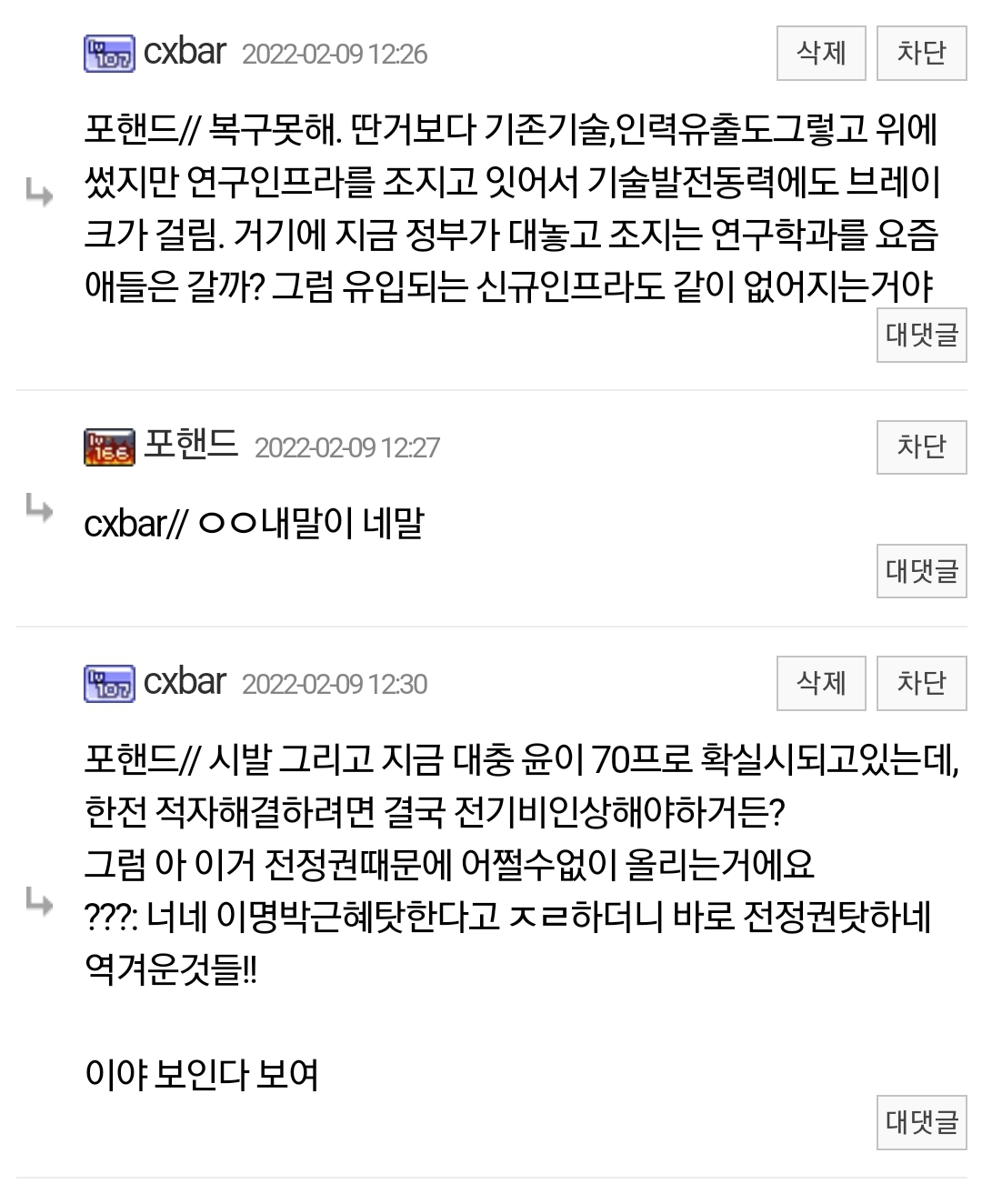Block user 포핸드
The image size is (982, 1204).
pyautogui.click(x=920, y=446)
